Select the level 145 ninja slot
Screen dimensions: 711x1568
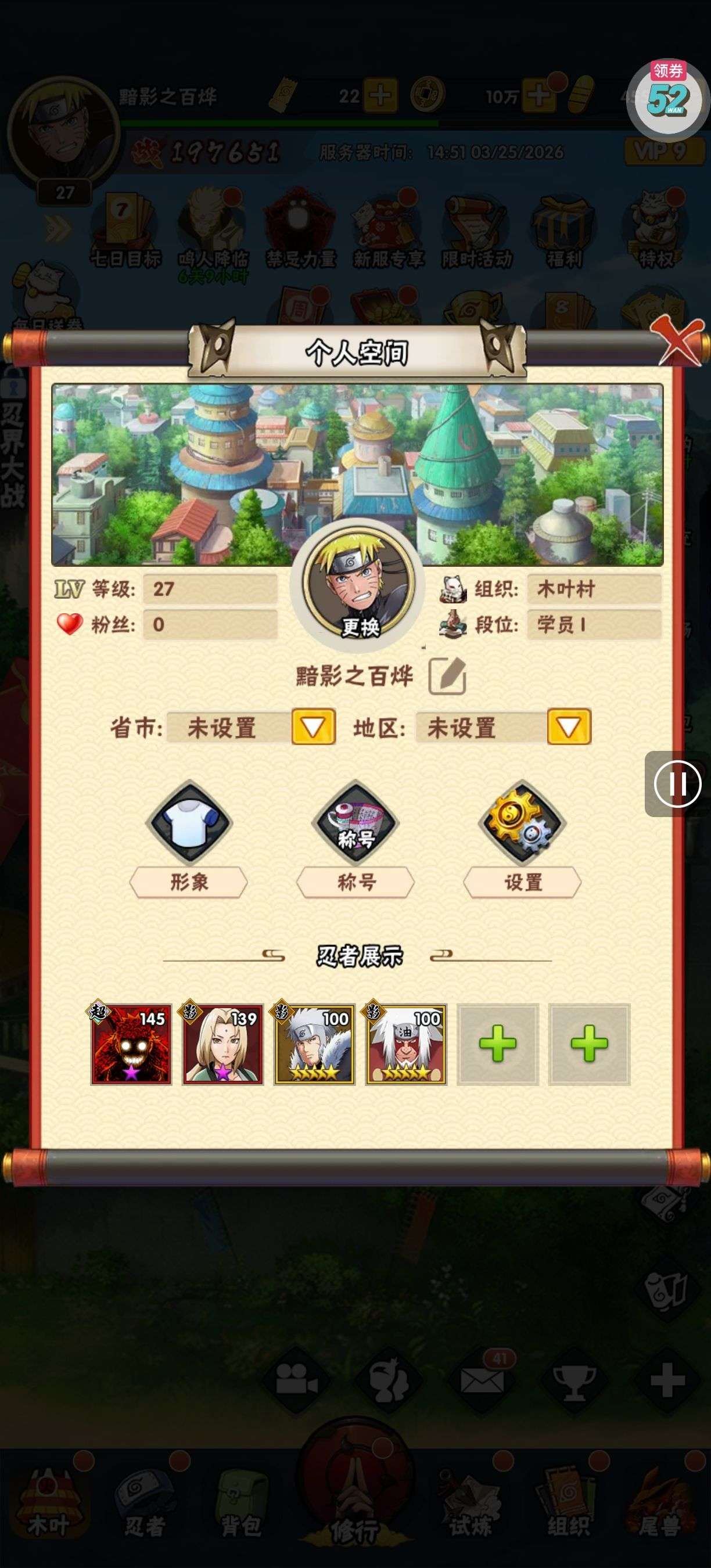coord(131,1044)
